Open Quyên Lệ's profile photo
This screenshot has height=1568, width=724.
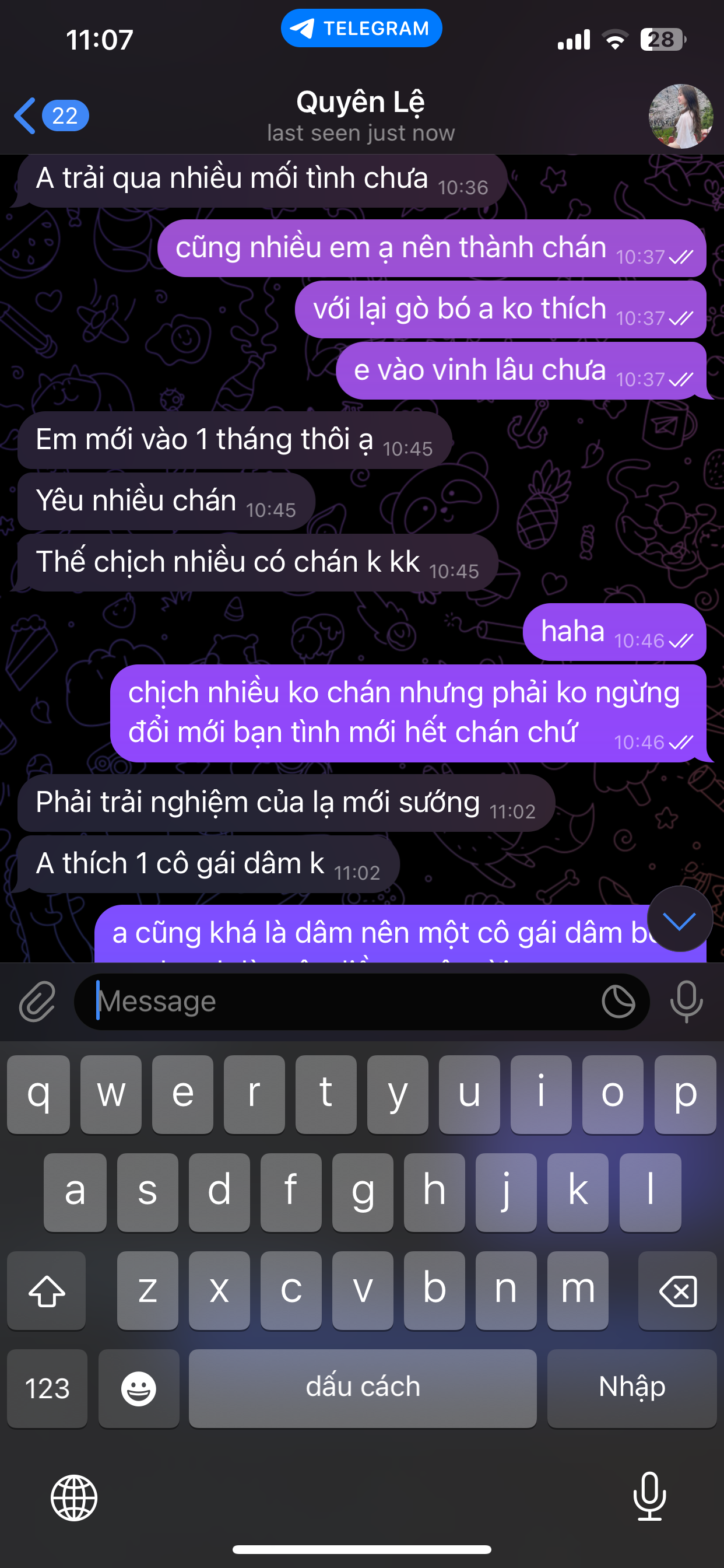pos(680,116)
